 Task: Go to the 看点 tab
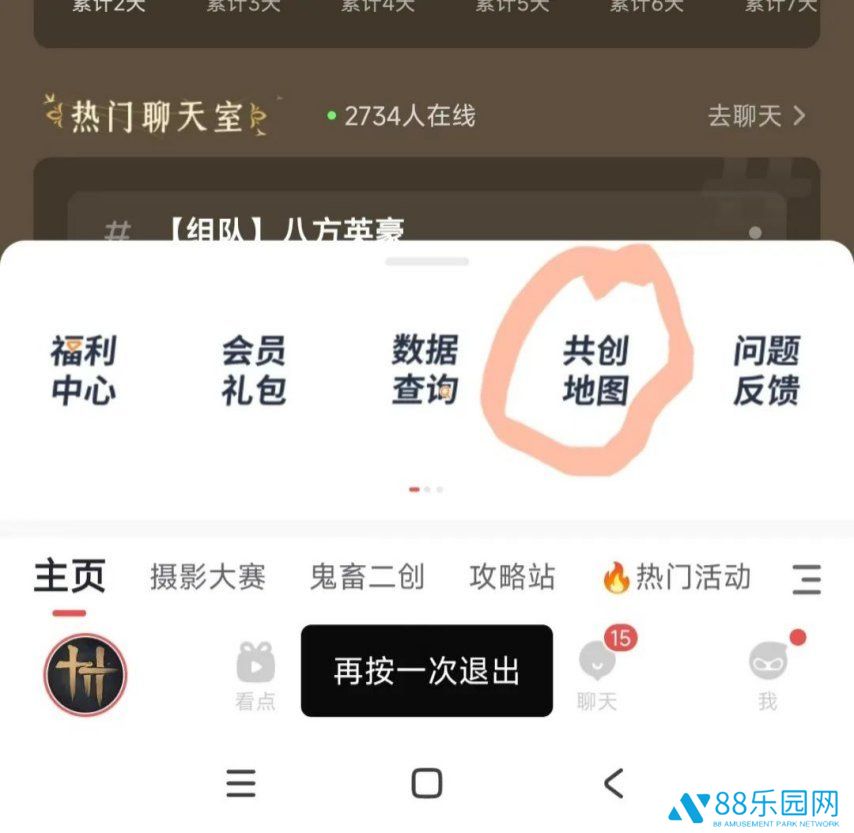255,675
